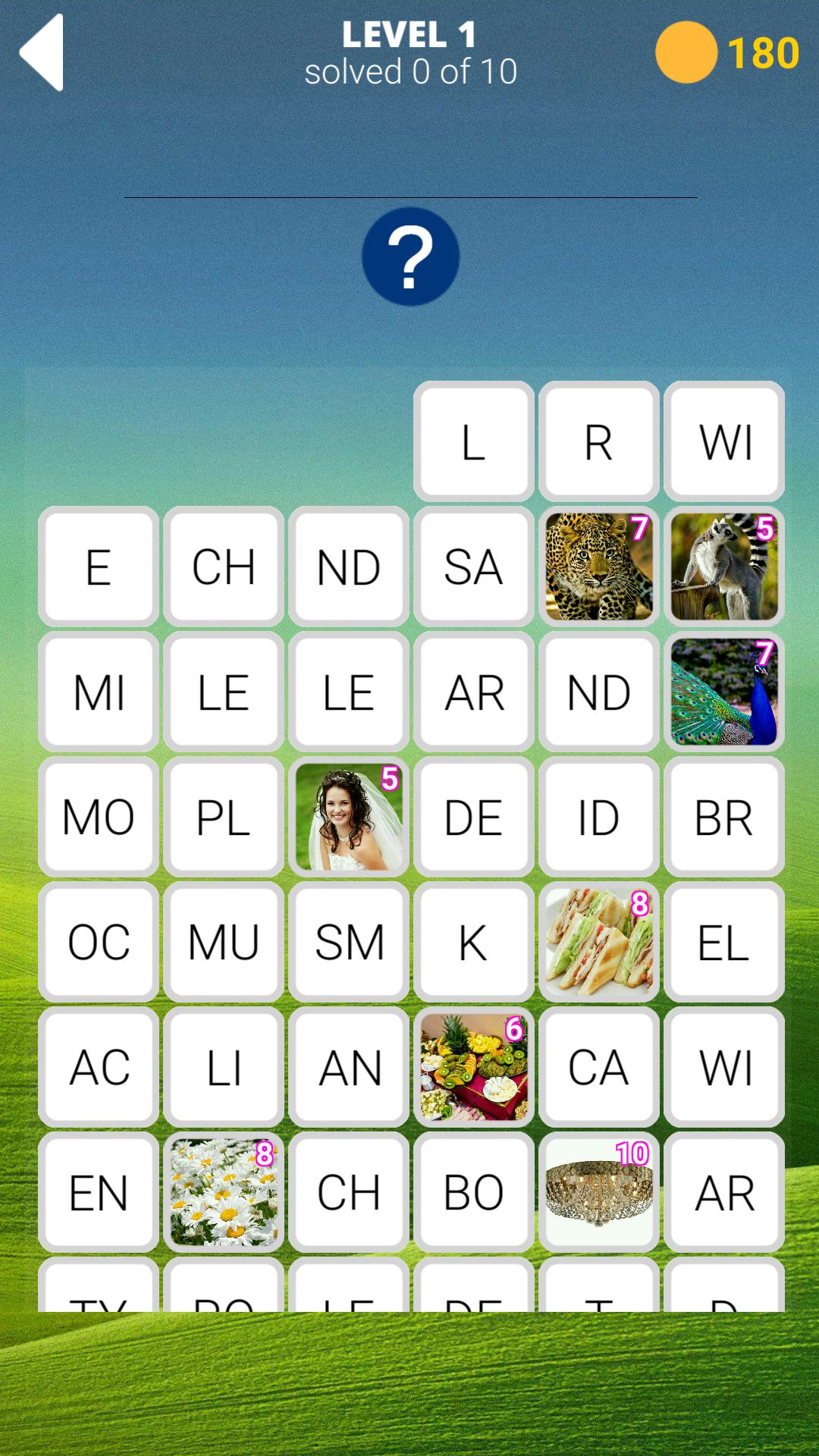Select the bride picture tile
The width and height of the screenshot is (819, 1456).
tap(349, 817)
